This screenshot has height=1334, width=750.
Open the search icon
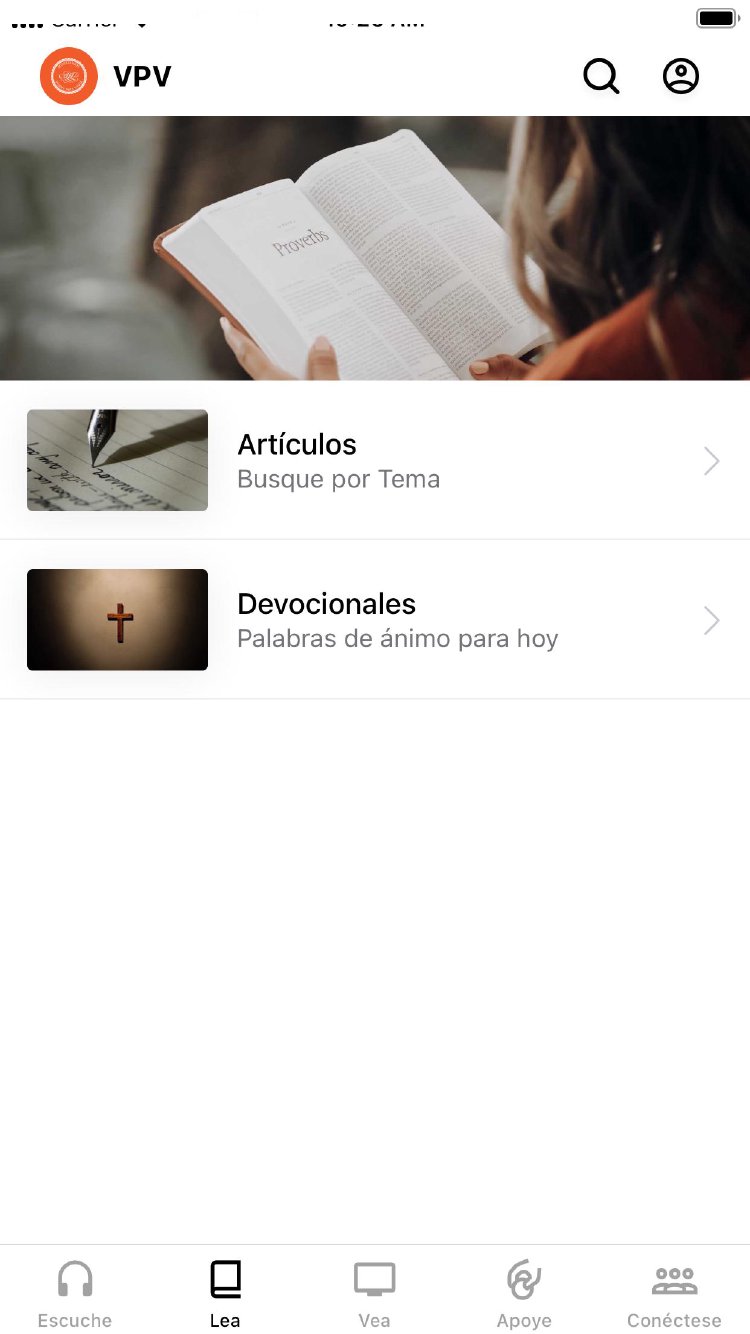[601, 76]
